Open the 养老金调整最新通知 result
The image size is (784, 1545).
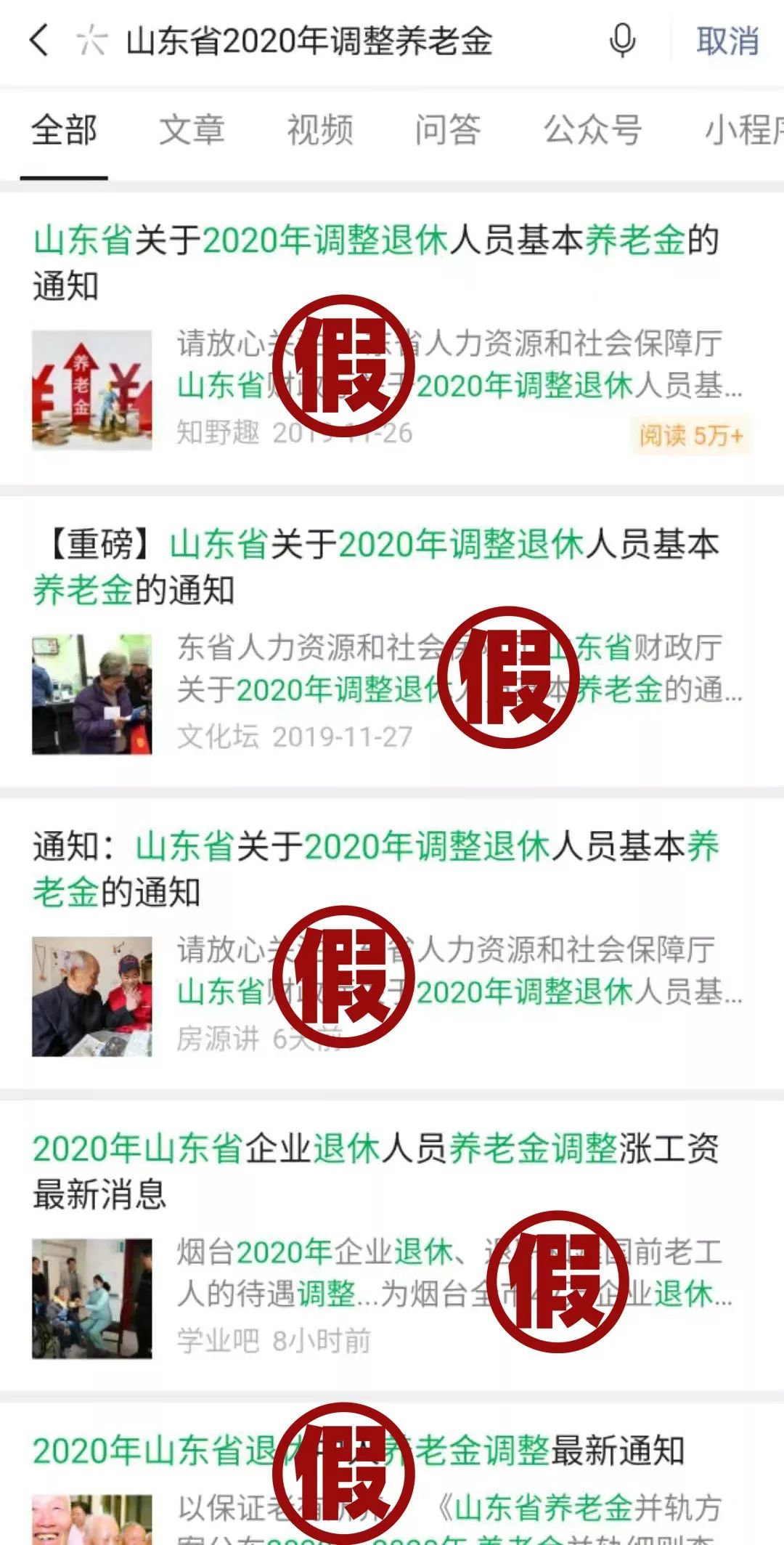(x=359, y=1451)
